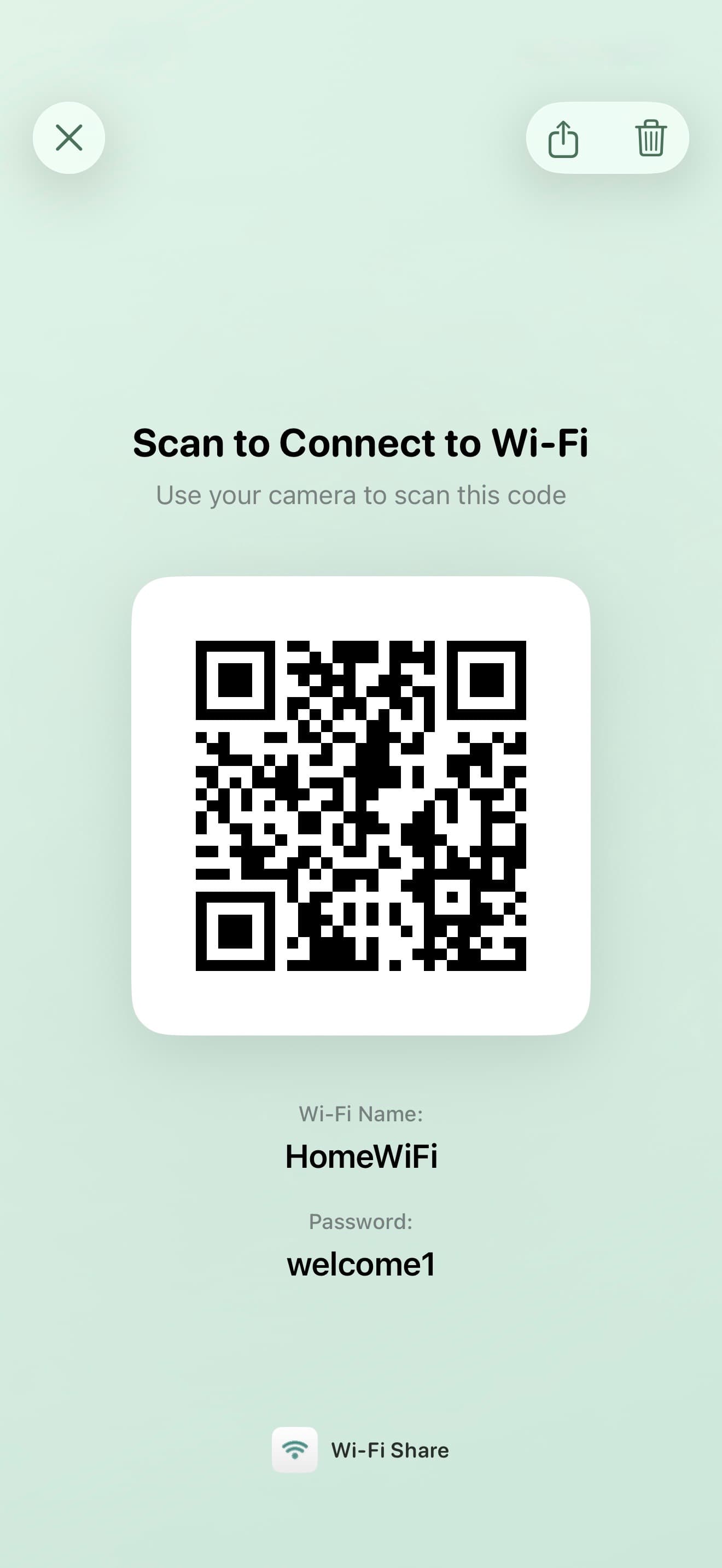This screenshot has height=1568, width=722.
Task: Dismiss the screen with the X button
Action: (68, 138)
